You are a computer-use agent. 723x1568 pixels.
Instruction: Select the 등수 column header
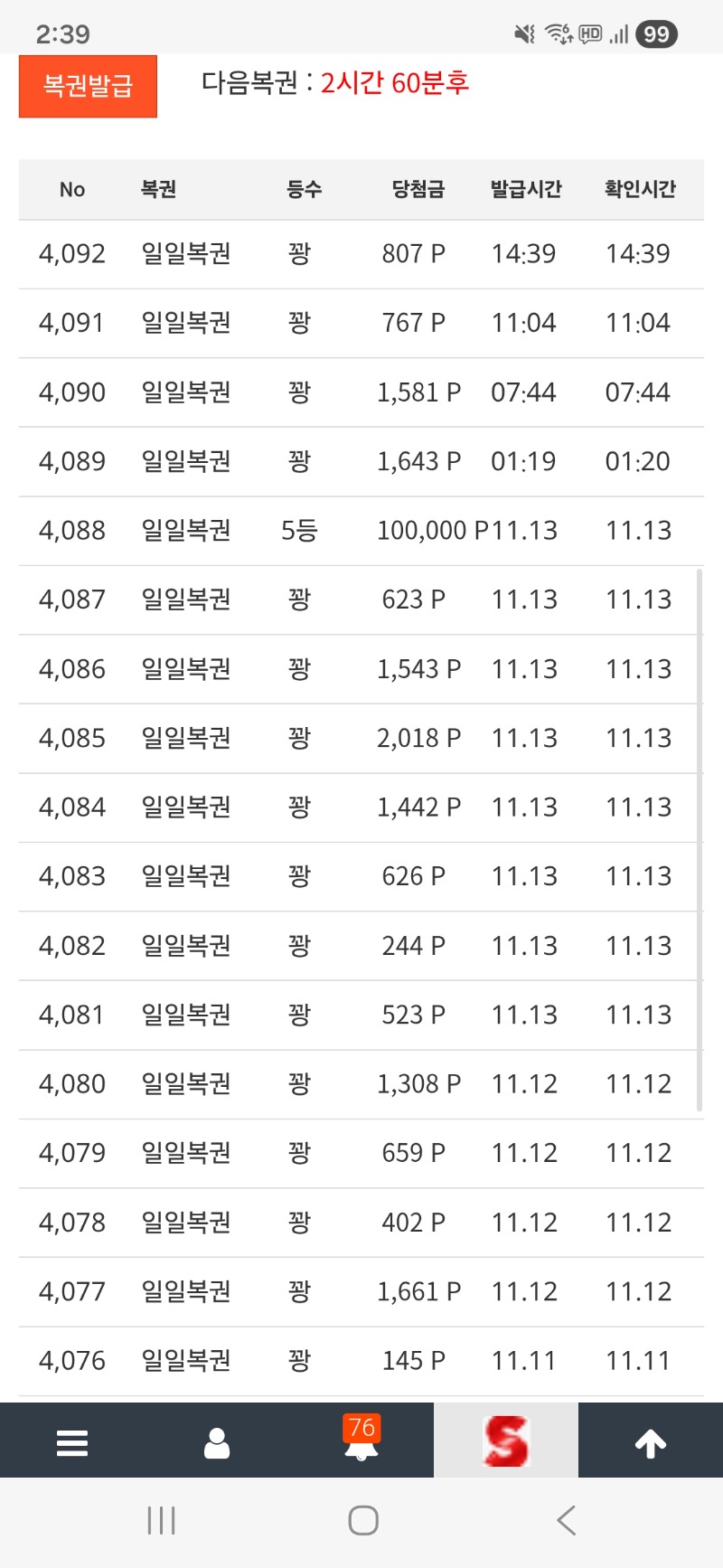302,189
